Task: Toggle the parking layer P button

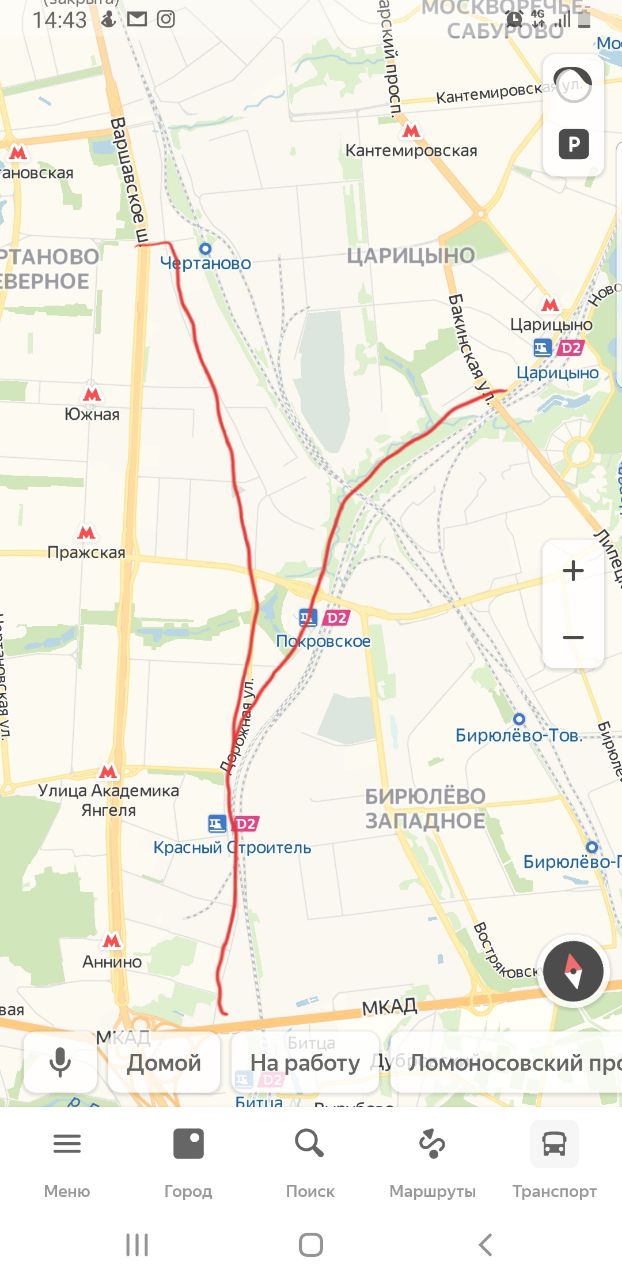Action: pyautogui.click(x=573, y=145)
